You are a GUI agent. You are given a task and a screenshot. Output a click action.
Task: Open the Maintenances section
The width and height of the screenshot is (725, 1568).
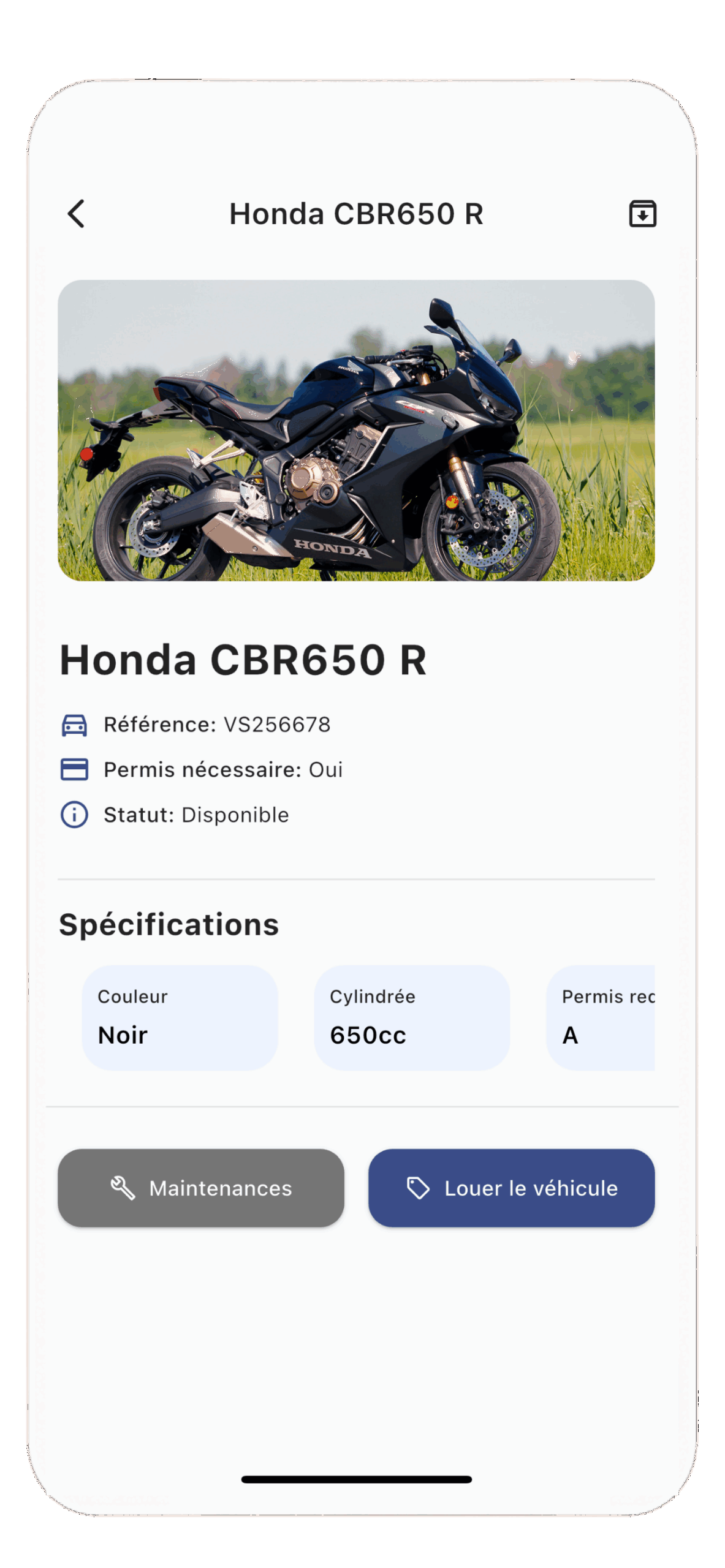point(201,1188)
